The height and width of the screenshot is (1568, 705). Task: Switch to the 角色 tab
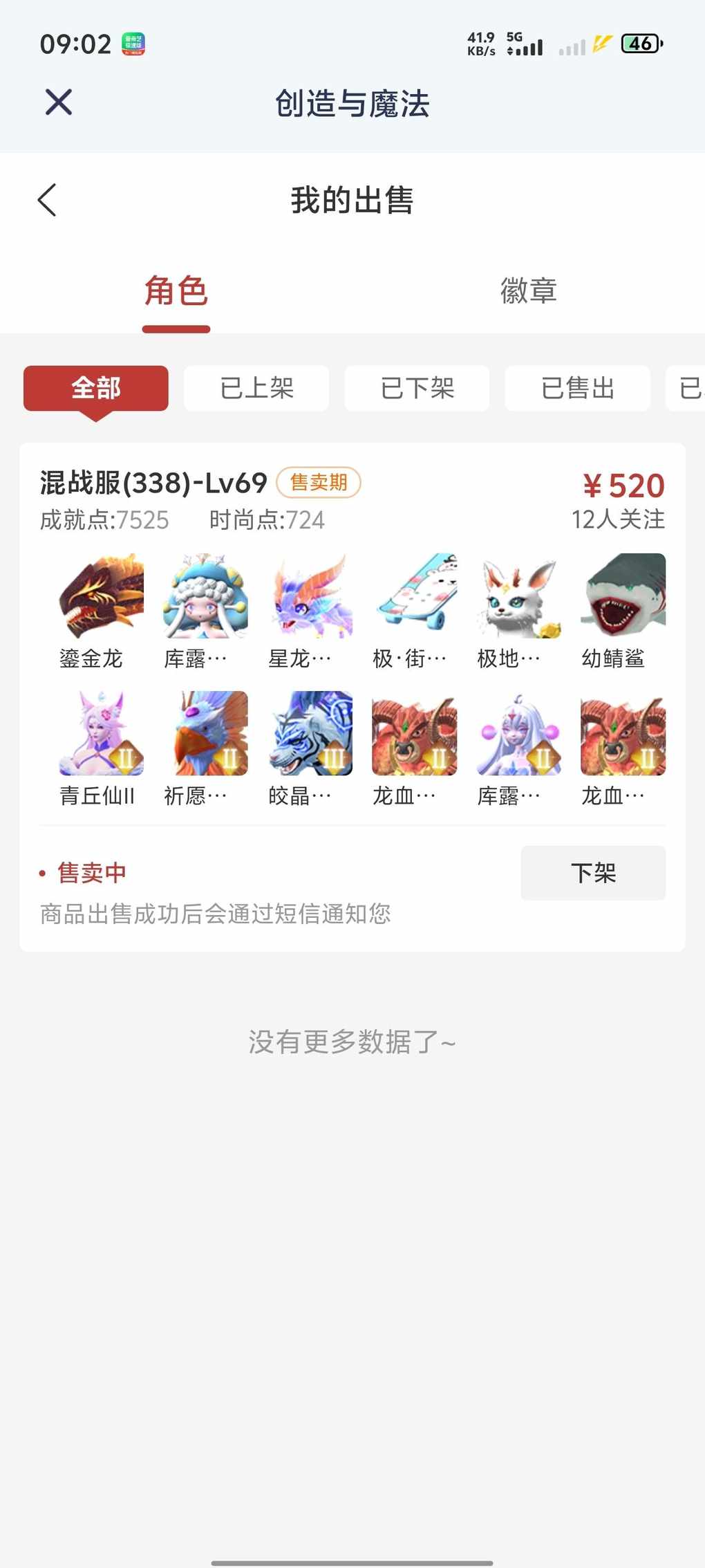[176, 290]
